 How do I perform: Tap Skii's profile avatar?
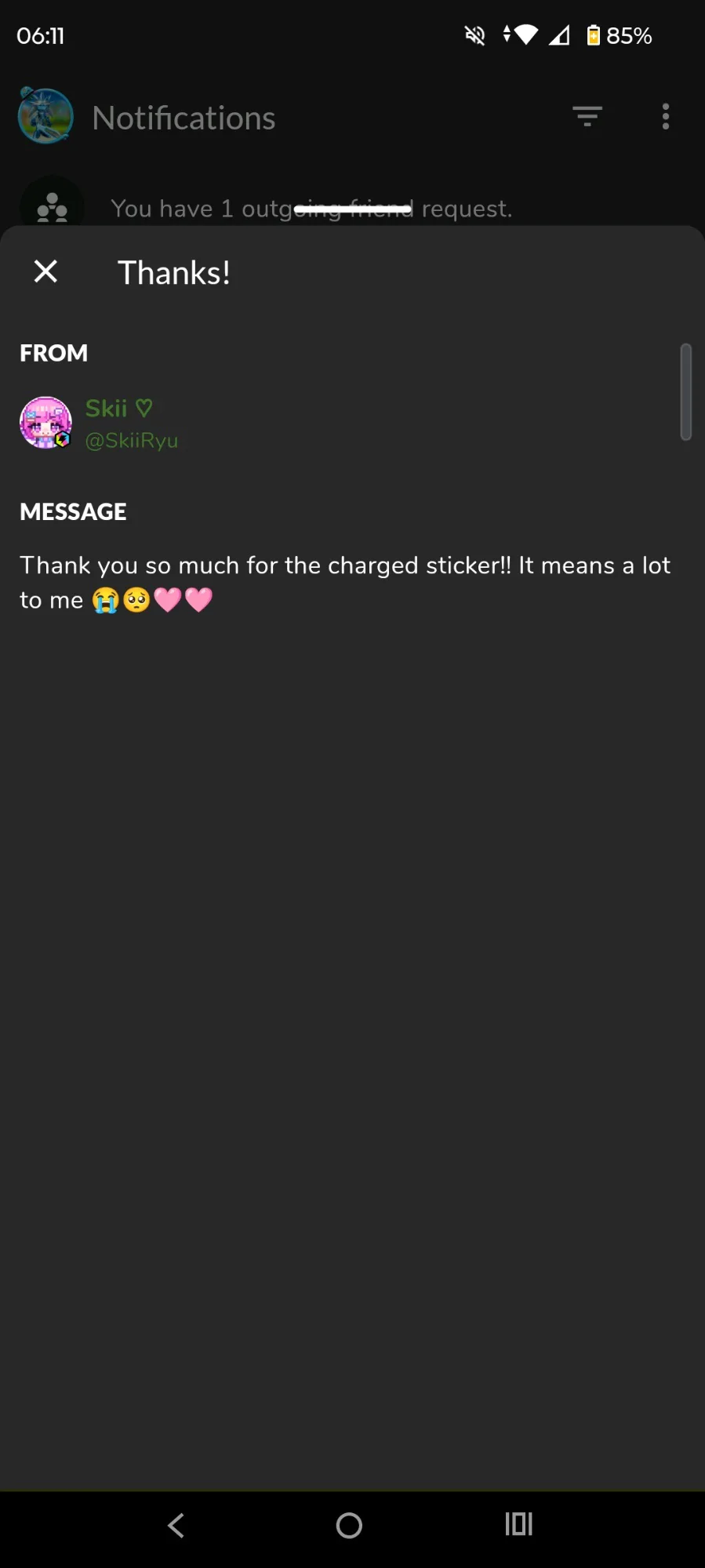point(45,423)
